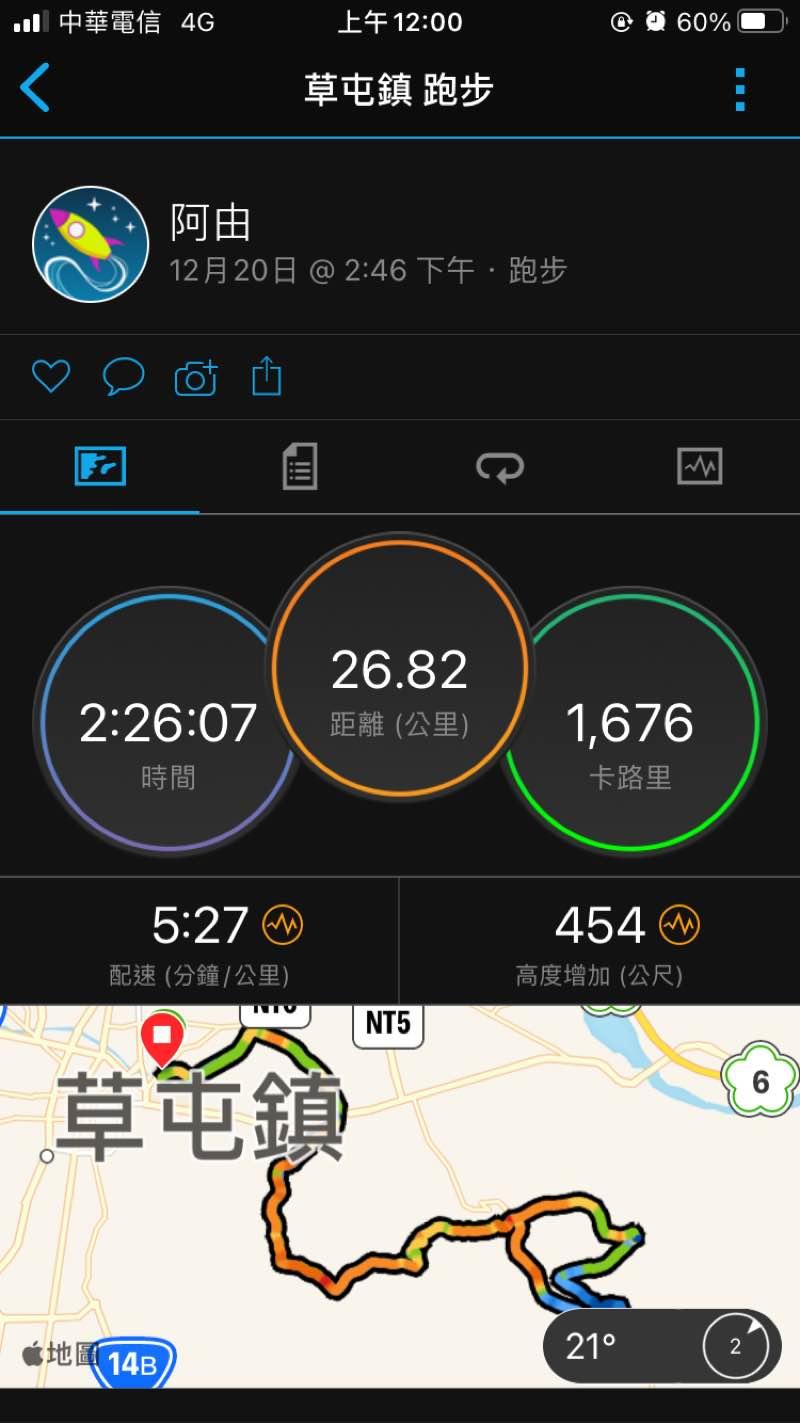Add a photo to this activity
The image size is (800, 1423).
point(195,378)
